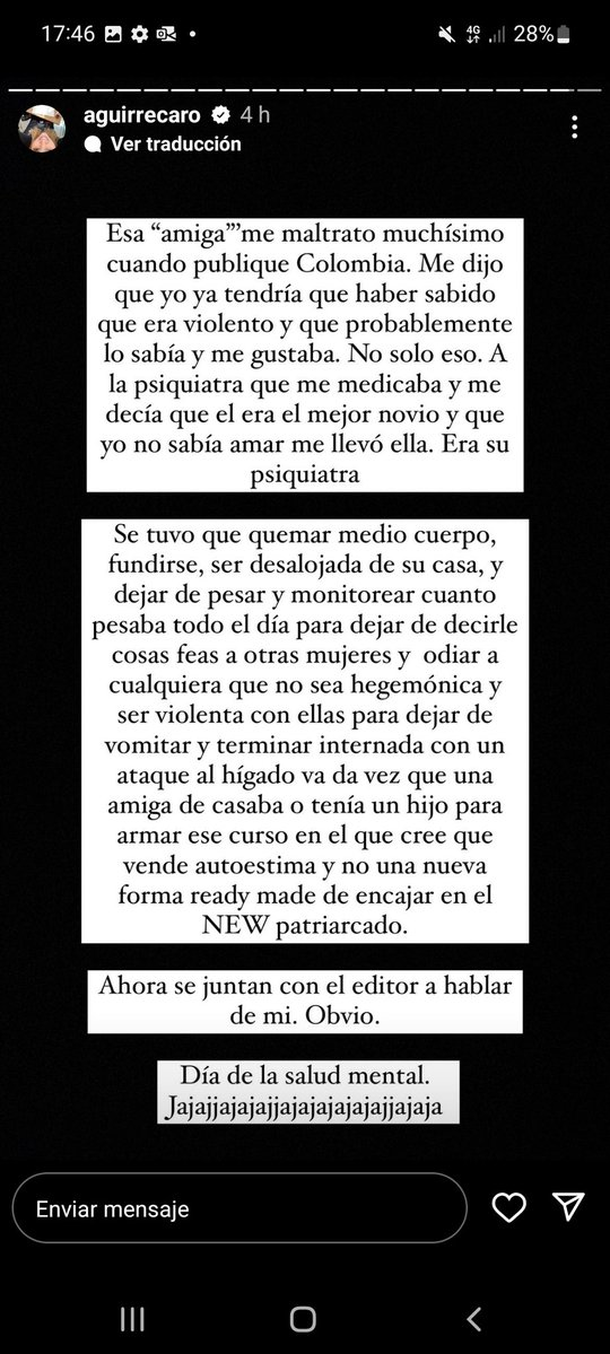This screenshot has width=610, height=1354.
Task: Open the recent apps view
Action: 132,1319
